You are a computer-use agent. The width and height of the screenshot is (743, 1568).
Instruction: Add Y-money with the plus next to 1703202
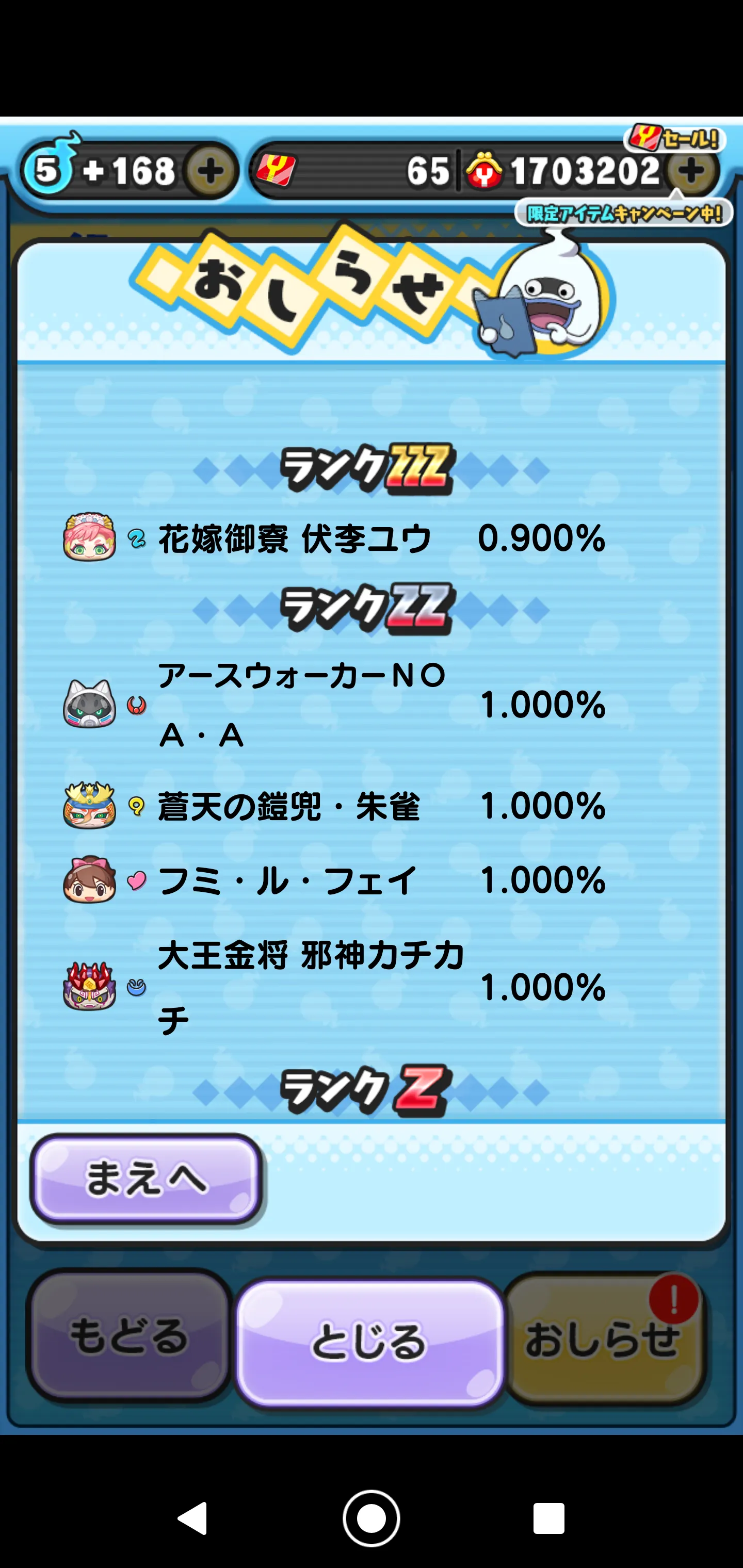point(690,171)
